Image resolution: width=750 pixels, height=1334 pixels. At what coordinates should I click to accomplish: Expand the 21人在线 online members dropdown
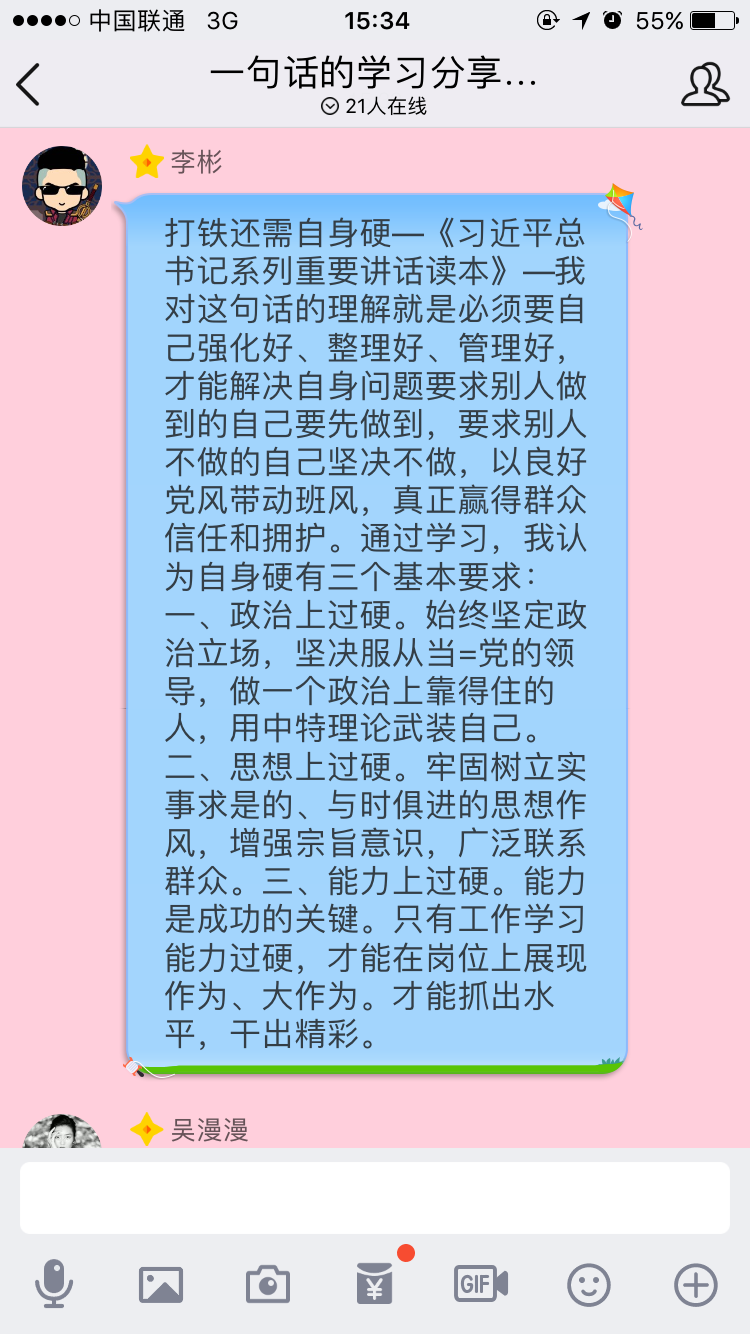[374, 107]
